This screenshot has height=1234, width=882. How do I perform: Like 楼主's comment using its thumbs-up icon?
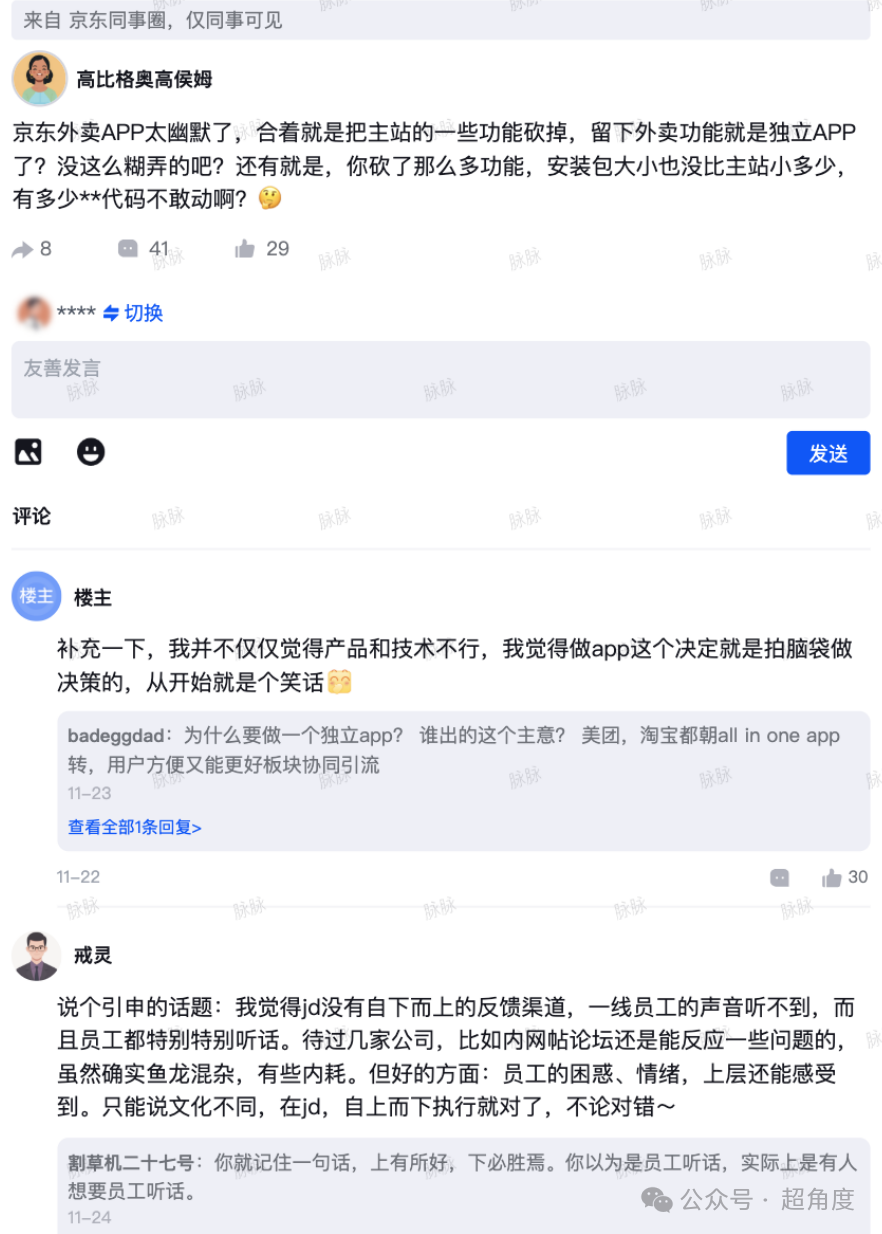(x=832, y=877)
